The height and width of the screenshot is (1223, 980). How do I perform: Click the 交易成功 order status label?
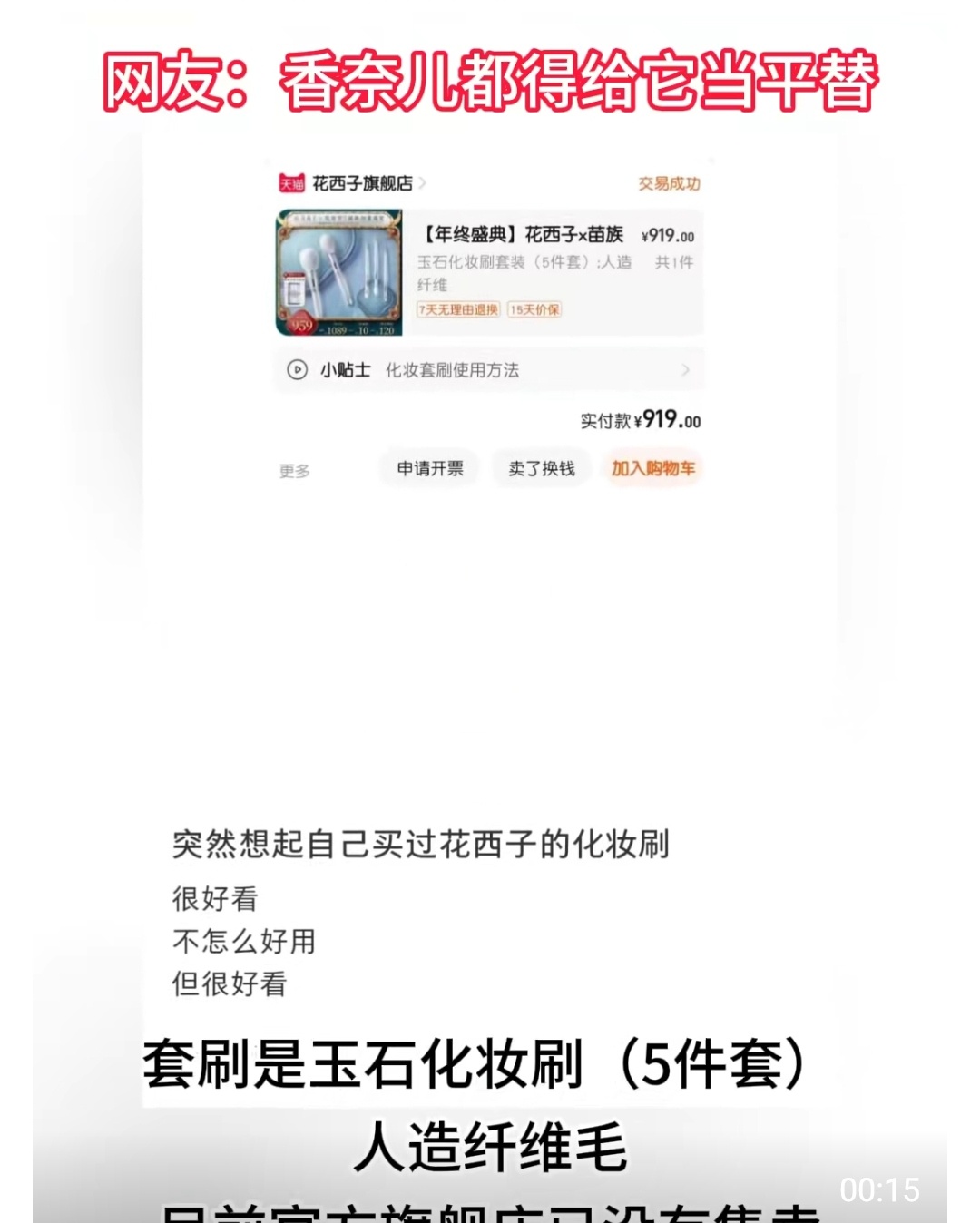[671, 181]
